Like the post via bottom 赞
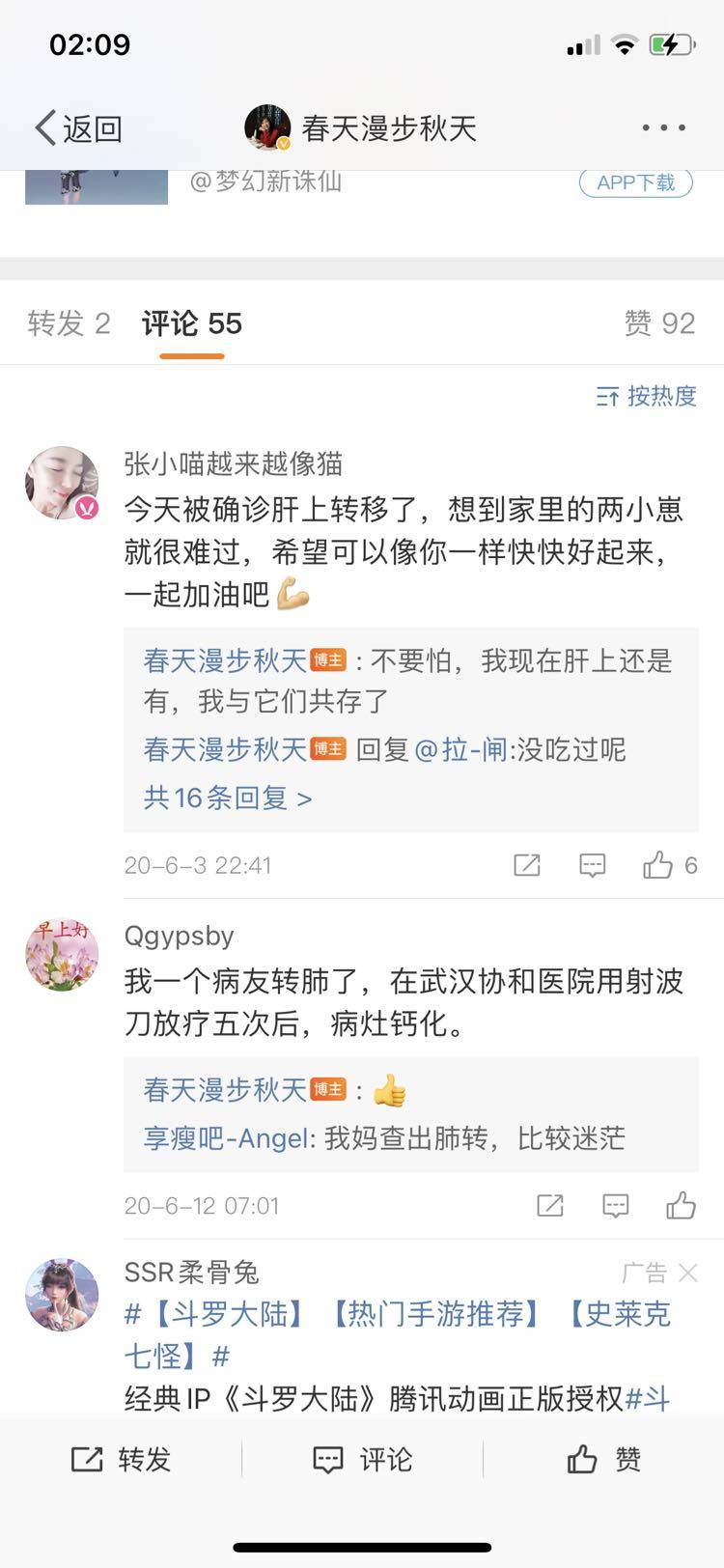Image resolution: width=724 pixels, height=1568 pixels. [603, 1459]
